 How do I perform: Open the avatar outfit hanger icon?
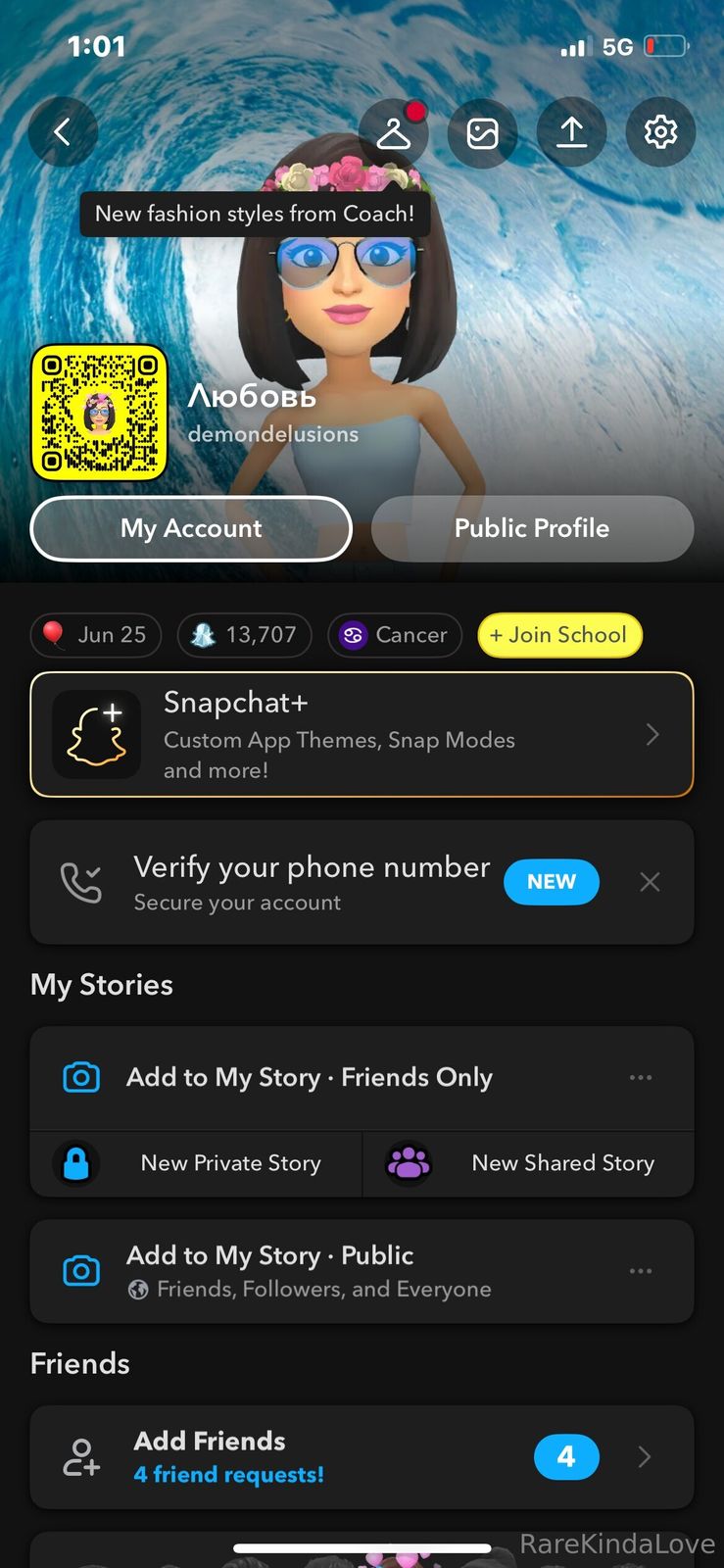pos(394,132)
